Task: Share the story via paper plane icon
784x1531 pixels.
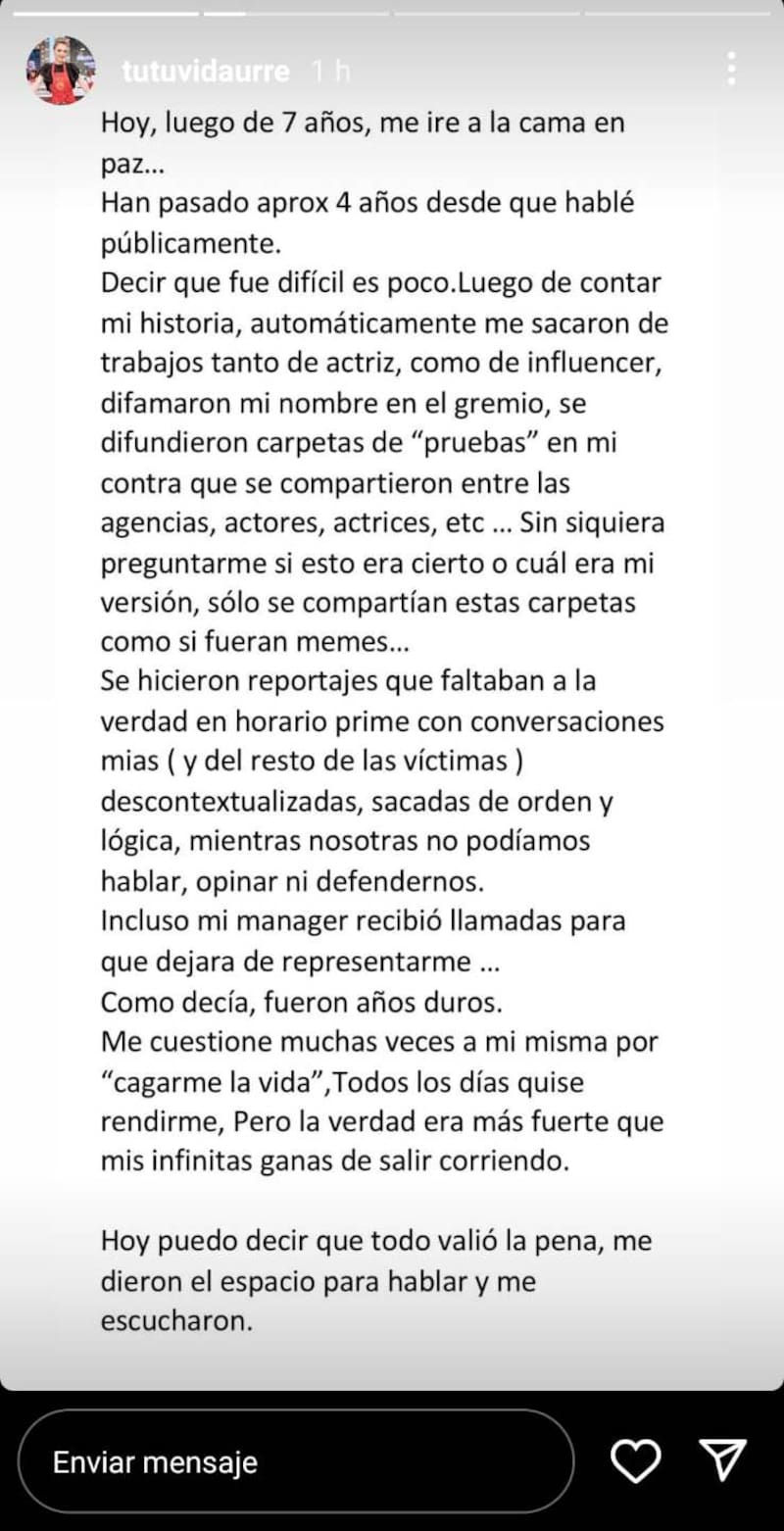Action: pos(723,1460)
